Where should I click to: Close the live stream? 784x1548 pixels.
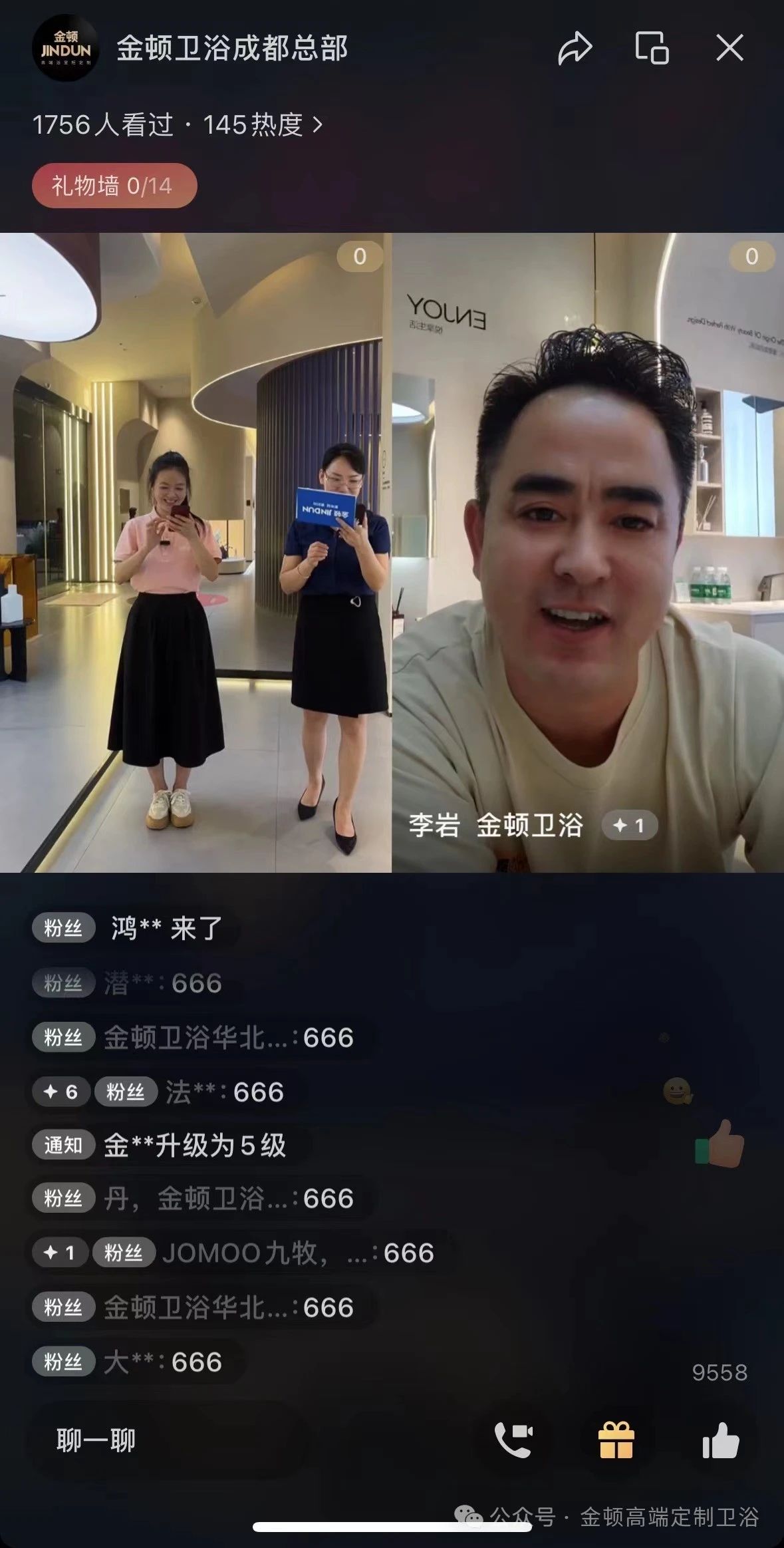pos(729,49)
